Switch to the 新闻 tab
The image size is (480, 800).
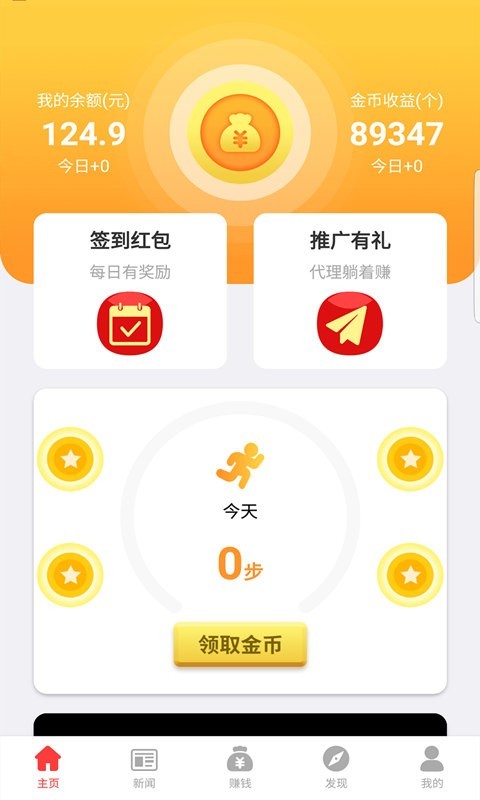(x=144, y=767)
